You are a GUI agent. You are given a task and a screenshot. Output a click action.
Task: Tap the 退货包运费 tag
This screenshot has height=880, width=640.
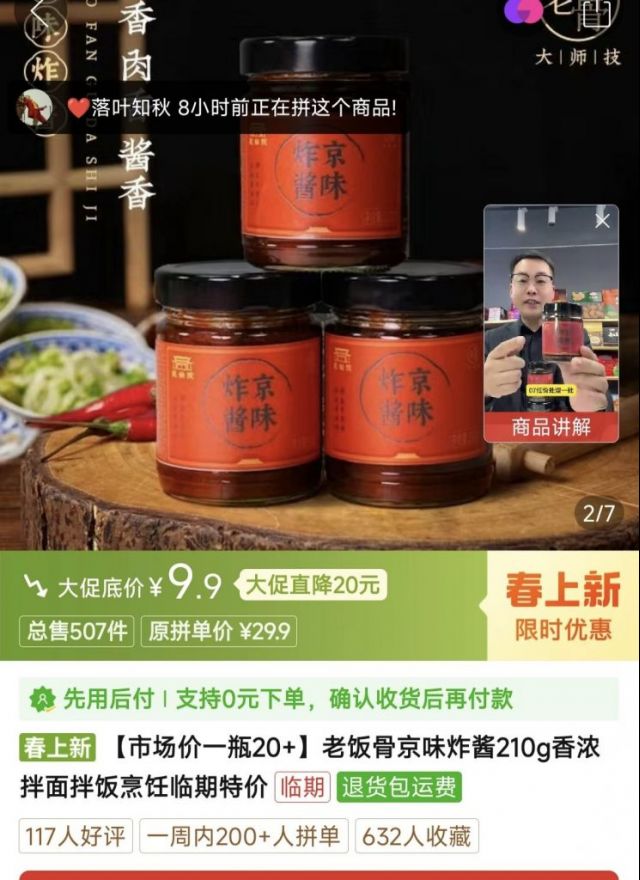click(399, 786)
